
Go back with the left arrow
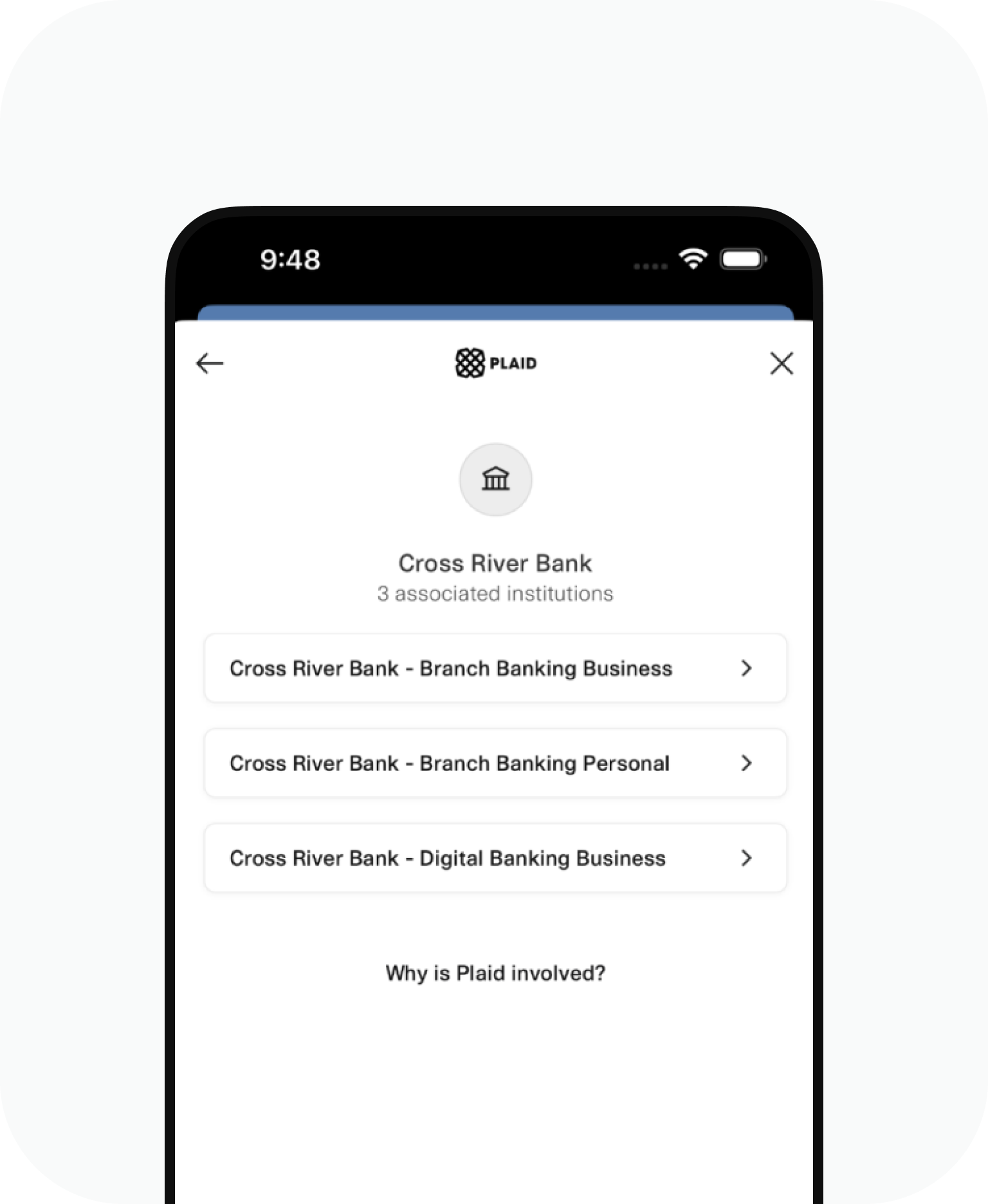tap(210, 363)
